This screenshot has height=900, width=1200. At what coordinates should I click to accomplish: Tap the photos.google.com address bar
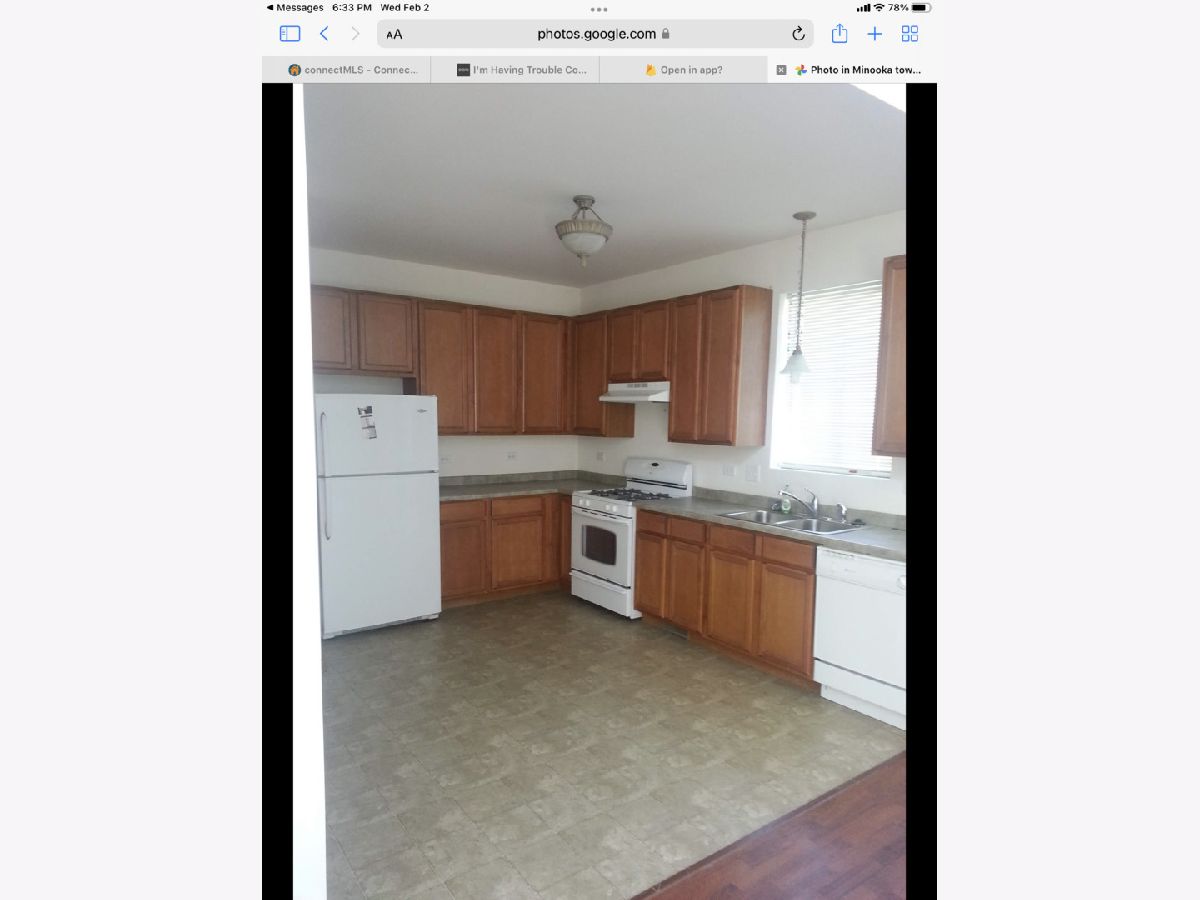click(x=596, y=34)
